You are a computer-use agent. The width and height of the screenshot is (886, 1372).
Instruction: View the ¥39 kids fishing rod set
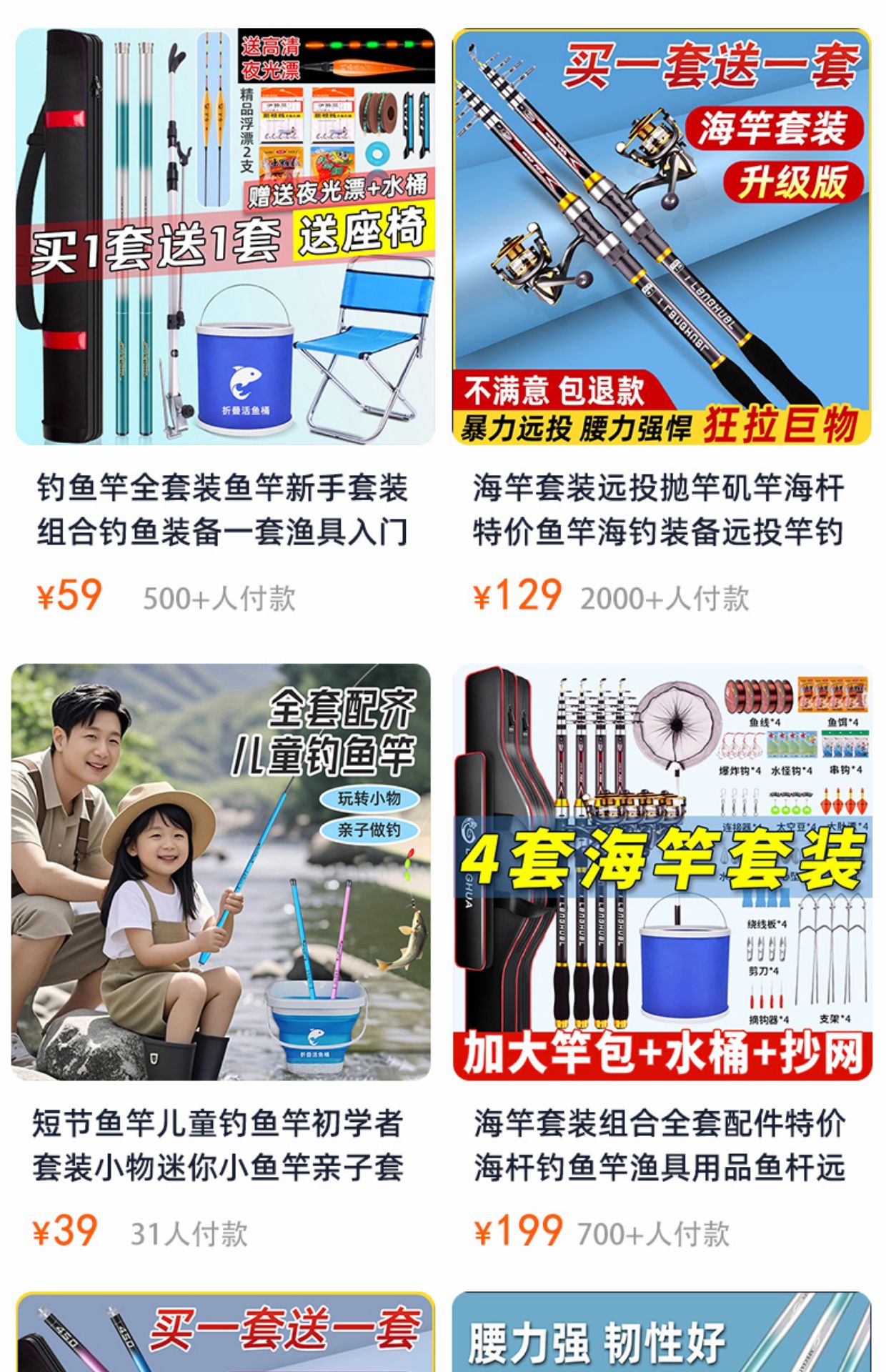pyautogui.click(x=221, y=873)
